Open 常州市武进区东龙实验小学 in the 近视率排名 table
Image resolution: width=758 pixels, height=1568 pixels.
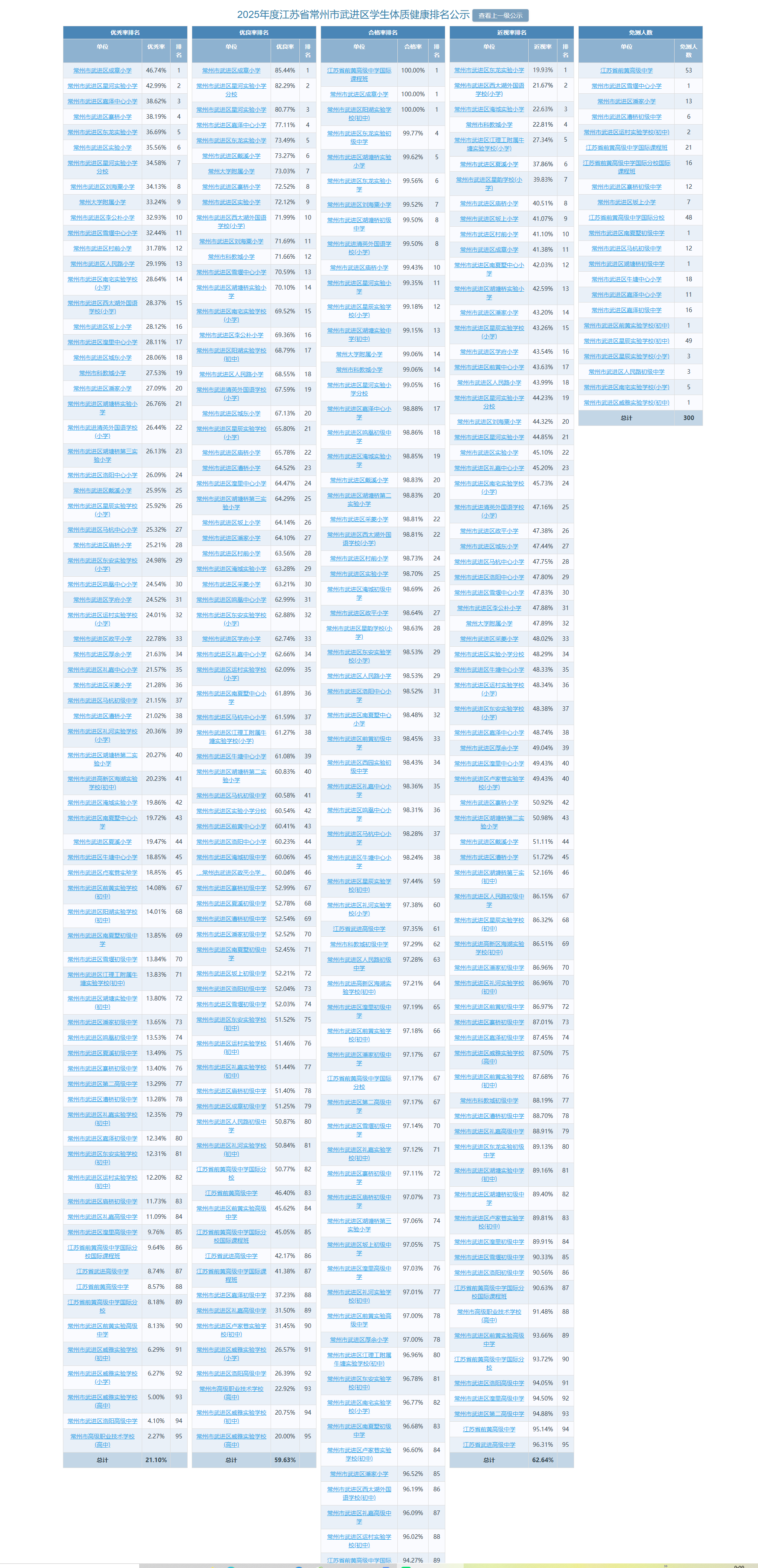coord(489,70)
